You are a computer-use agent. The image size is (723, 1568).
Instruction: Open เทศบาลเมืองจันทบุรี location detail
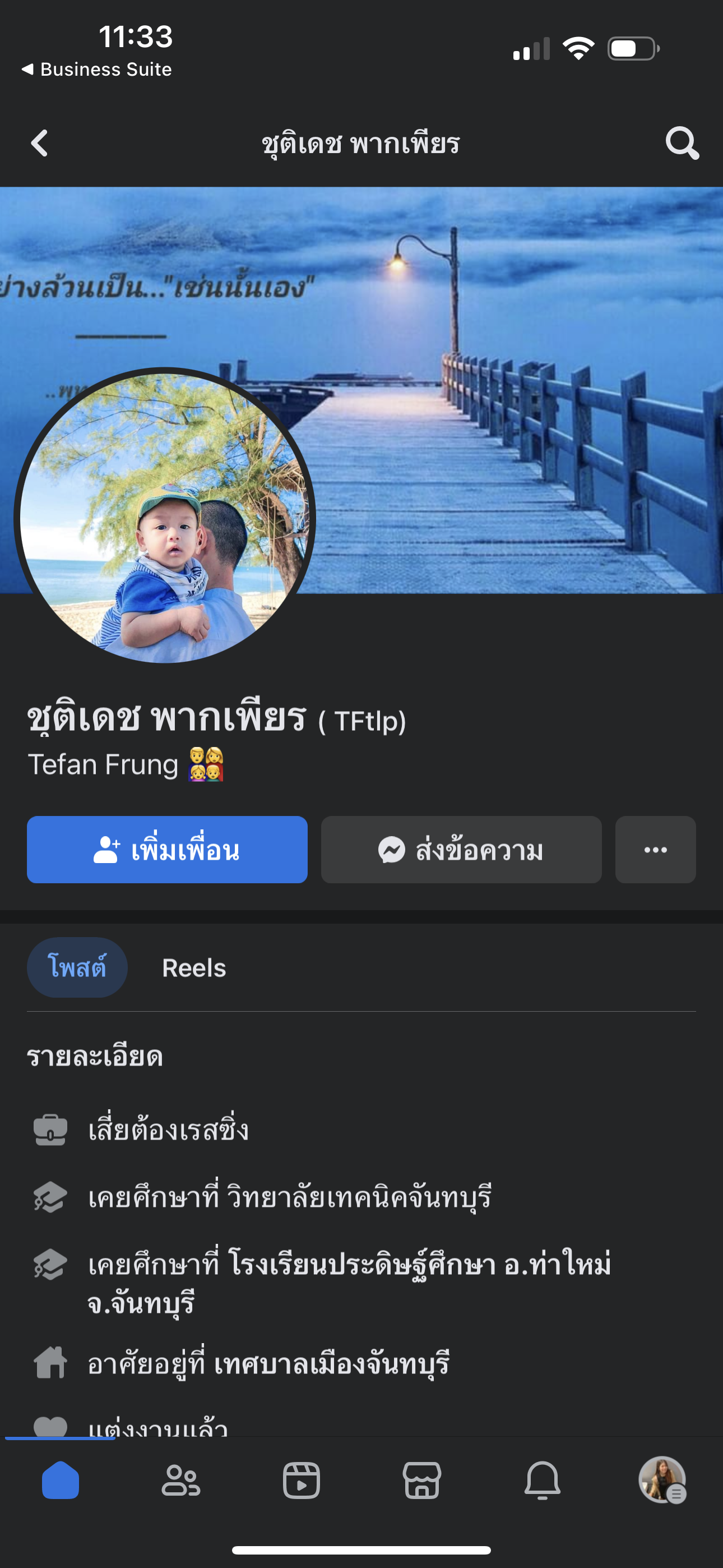(x=332, y=1363)
